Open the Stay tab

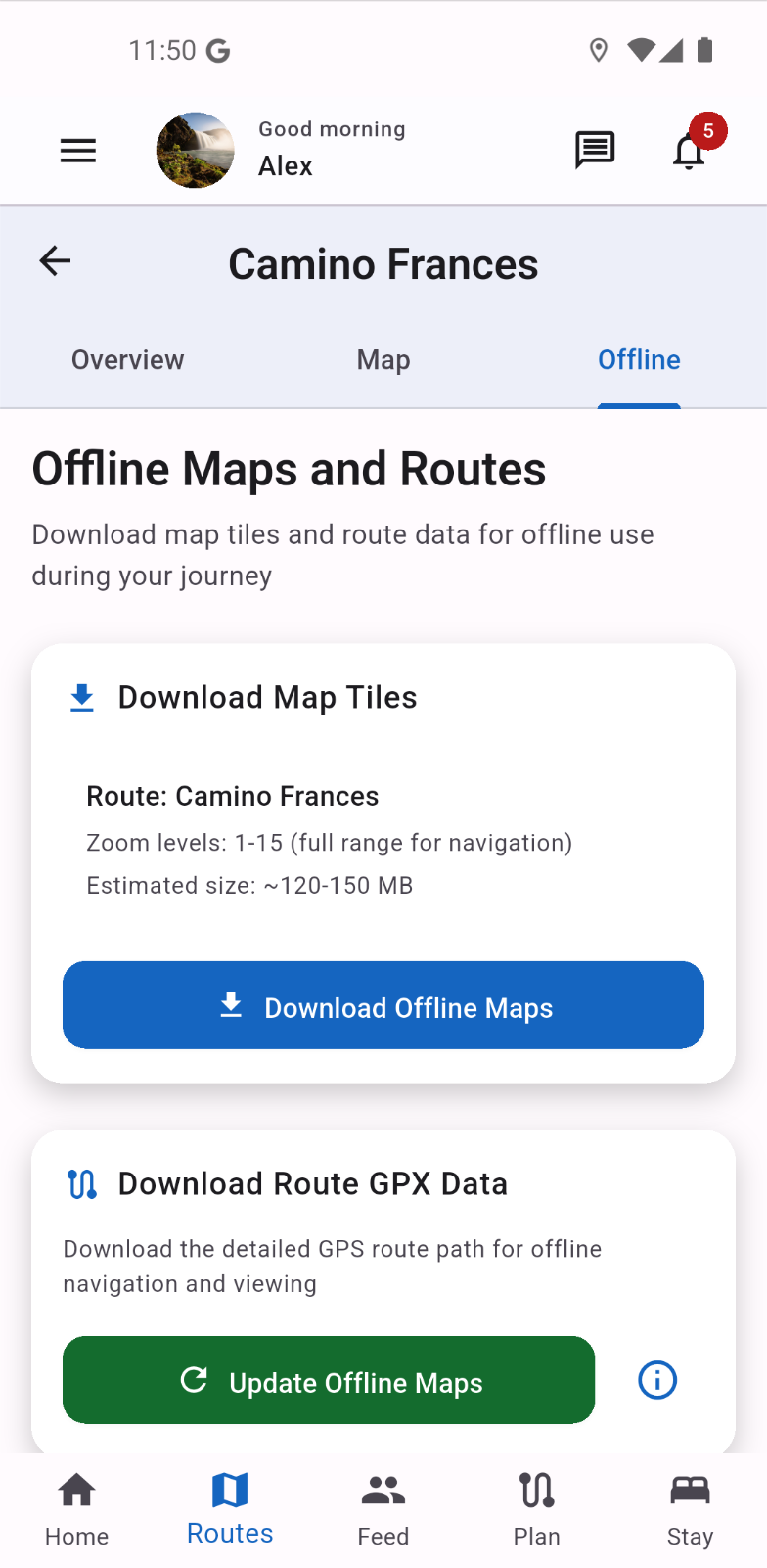(690, 1509)
